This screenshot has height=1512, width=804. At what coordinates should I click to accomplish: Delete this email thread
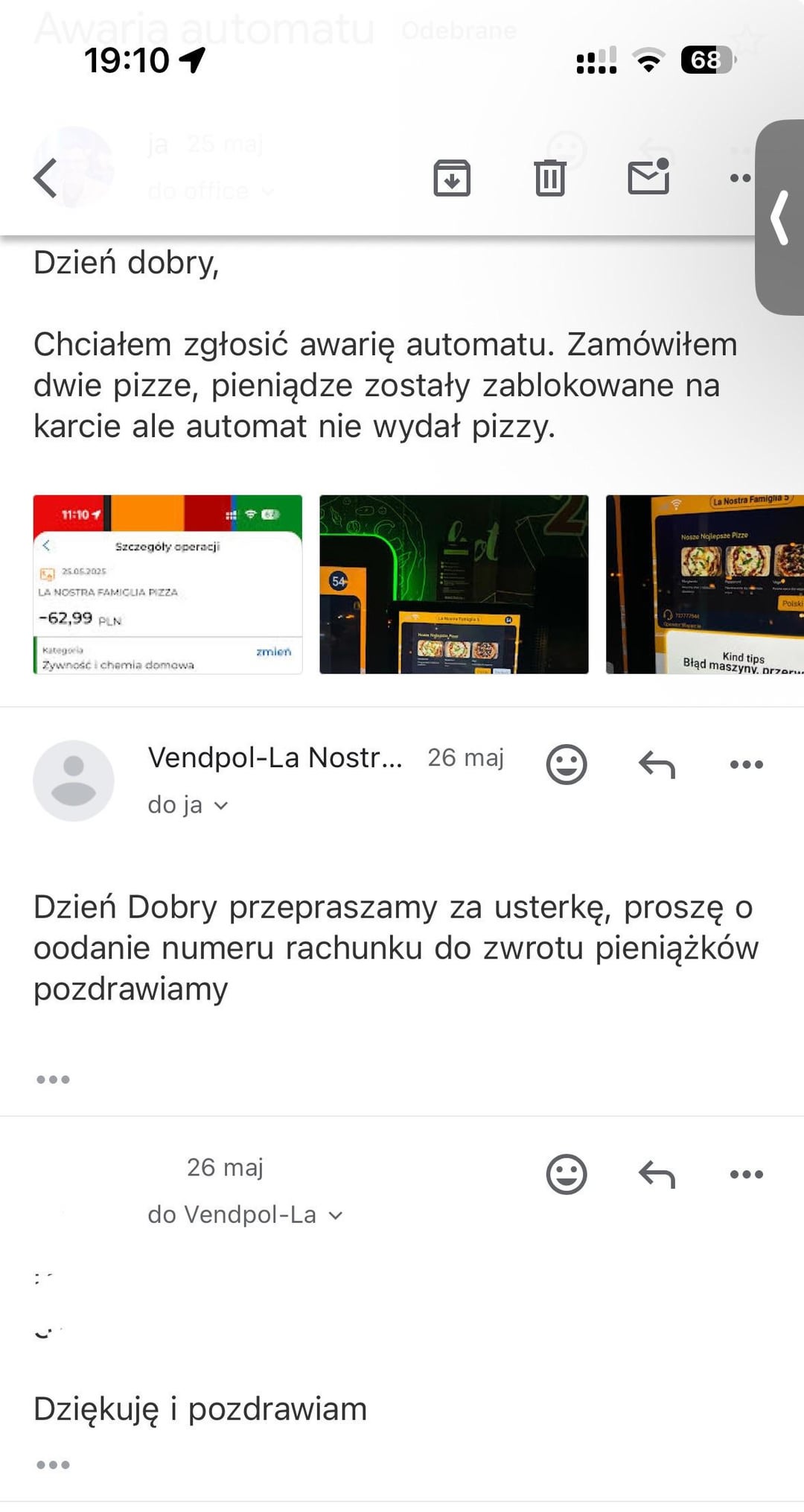click(550, 179)
